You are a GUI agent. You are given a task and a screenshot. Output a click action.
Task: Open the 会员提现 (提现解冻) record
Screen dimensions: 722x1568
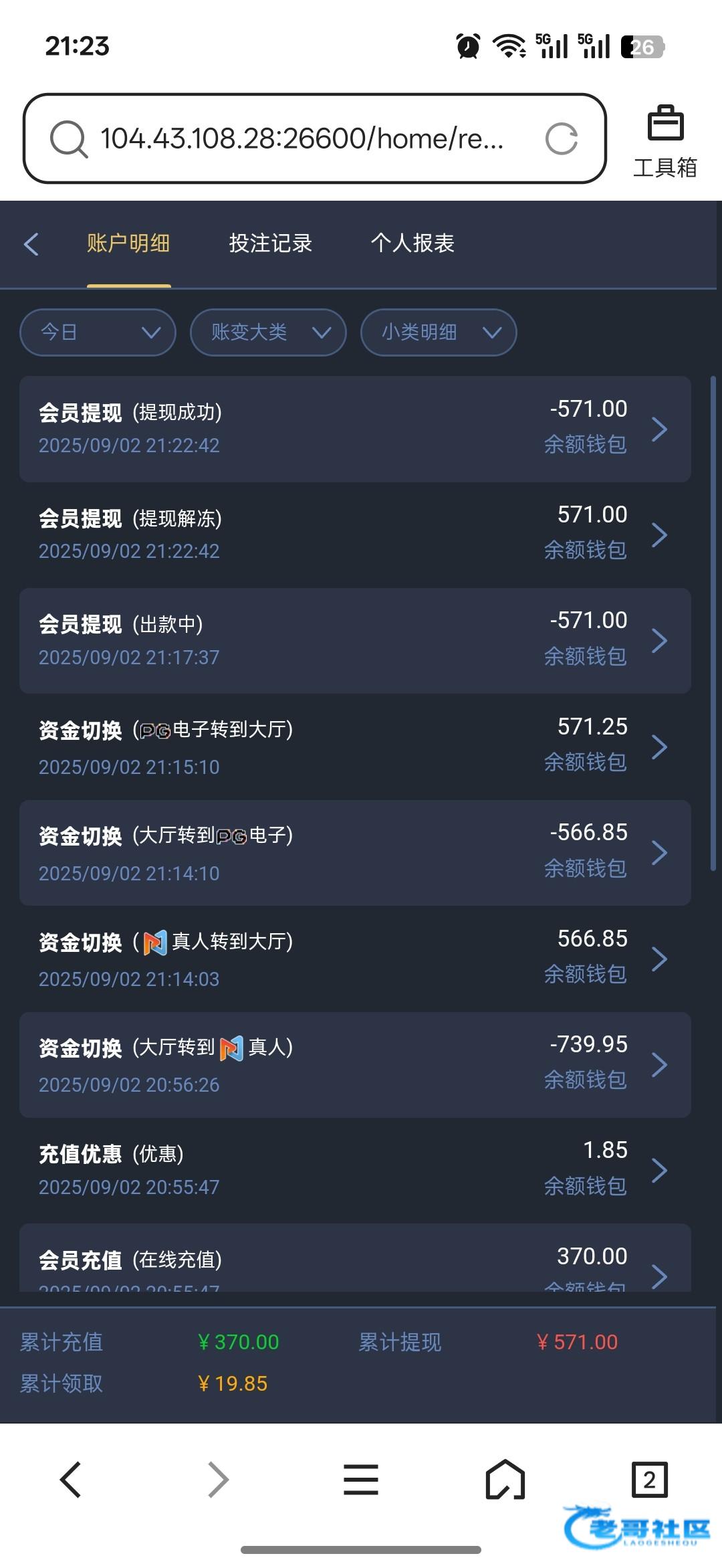click(x=355, y=534)
